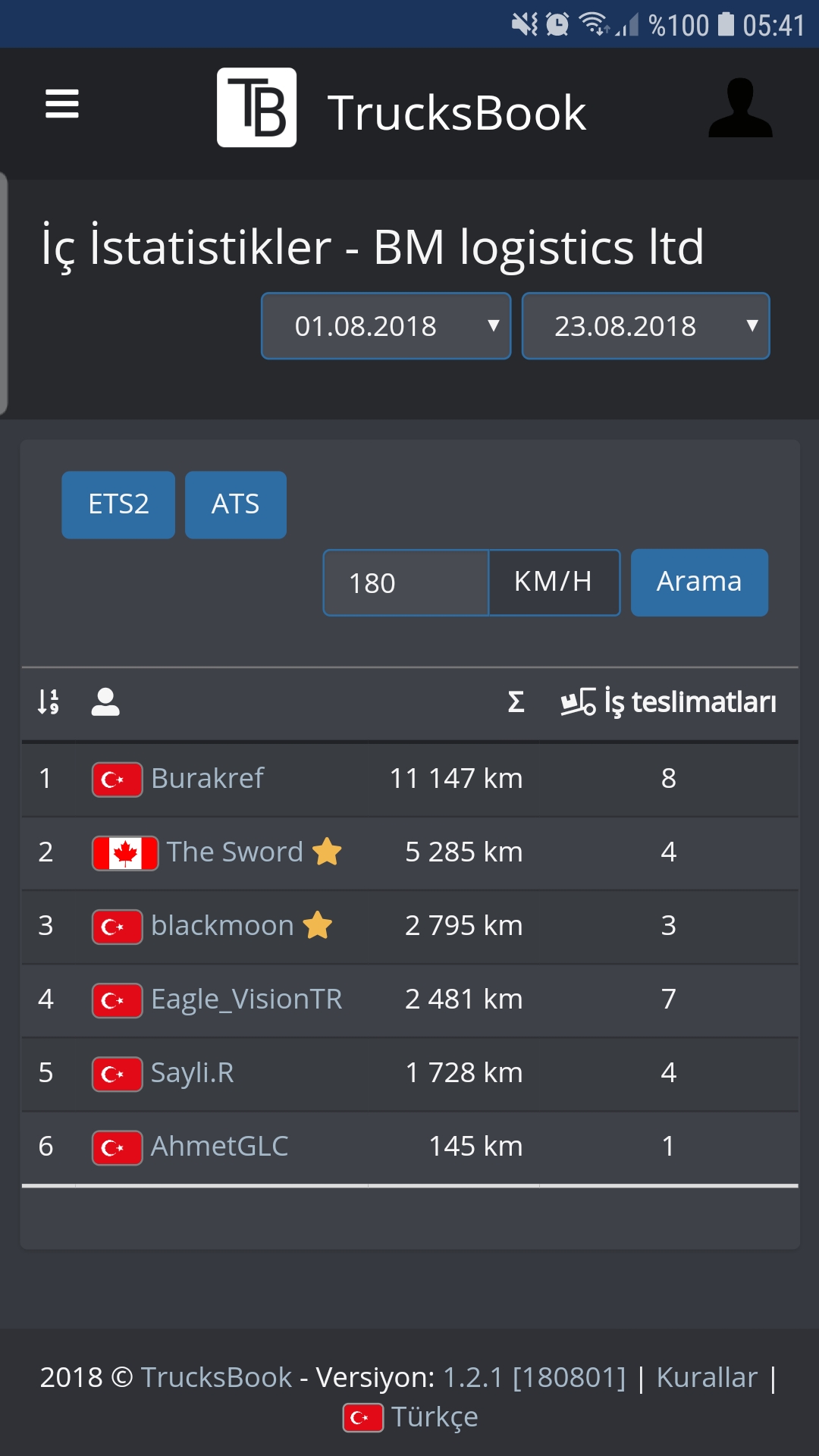Change the start date 01.08.2018
Viewport: 819px width, 1456px height.
coord(386,326)
